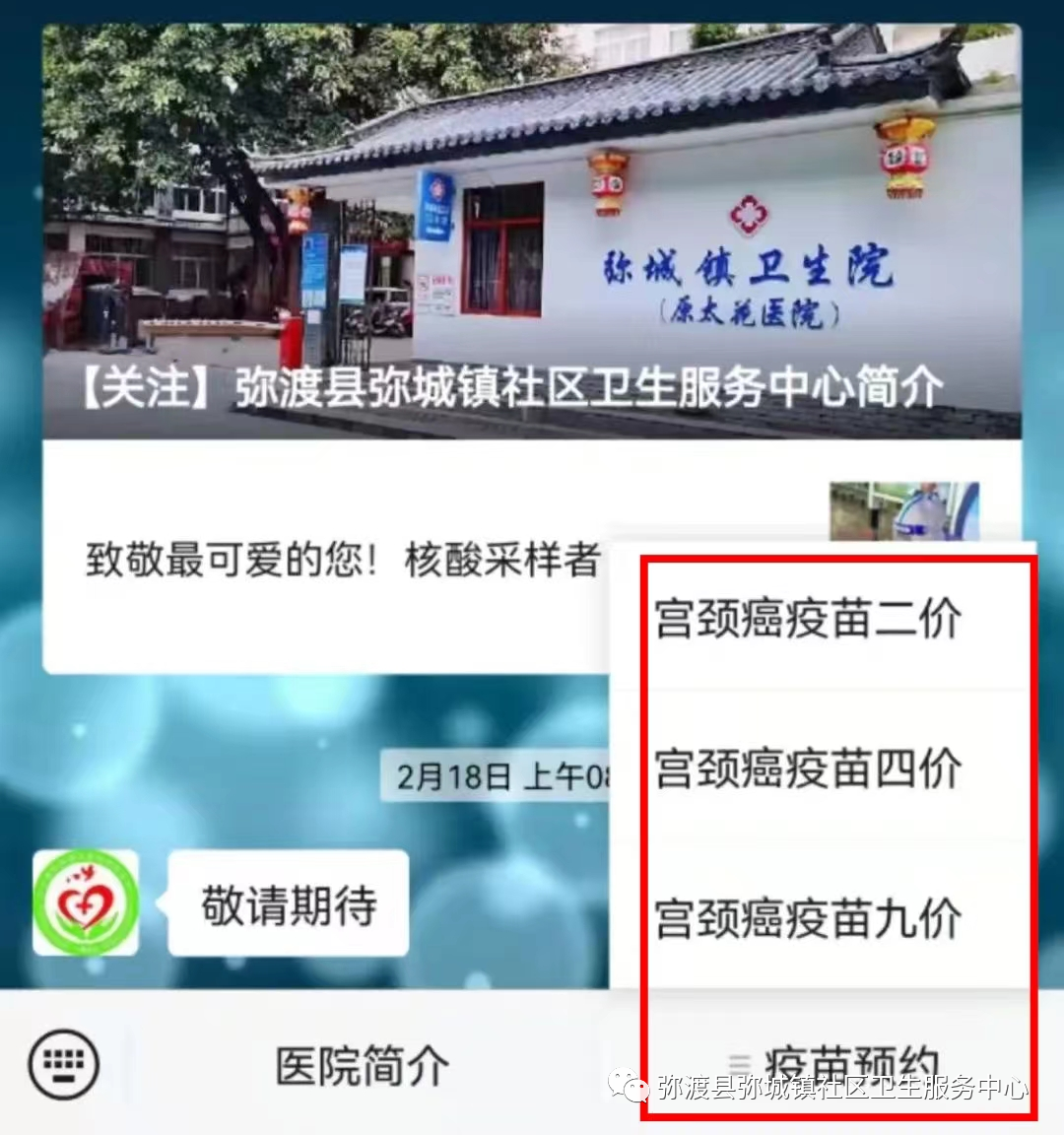
Task: Open the 医院简介 menu
Action: point(362,1066)
